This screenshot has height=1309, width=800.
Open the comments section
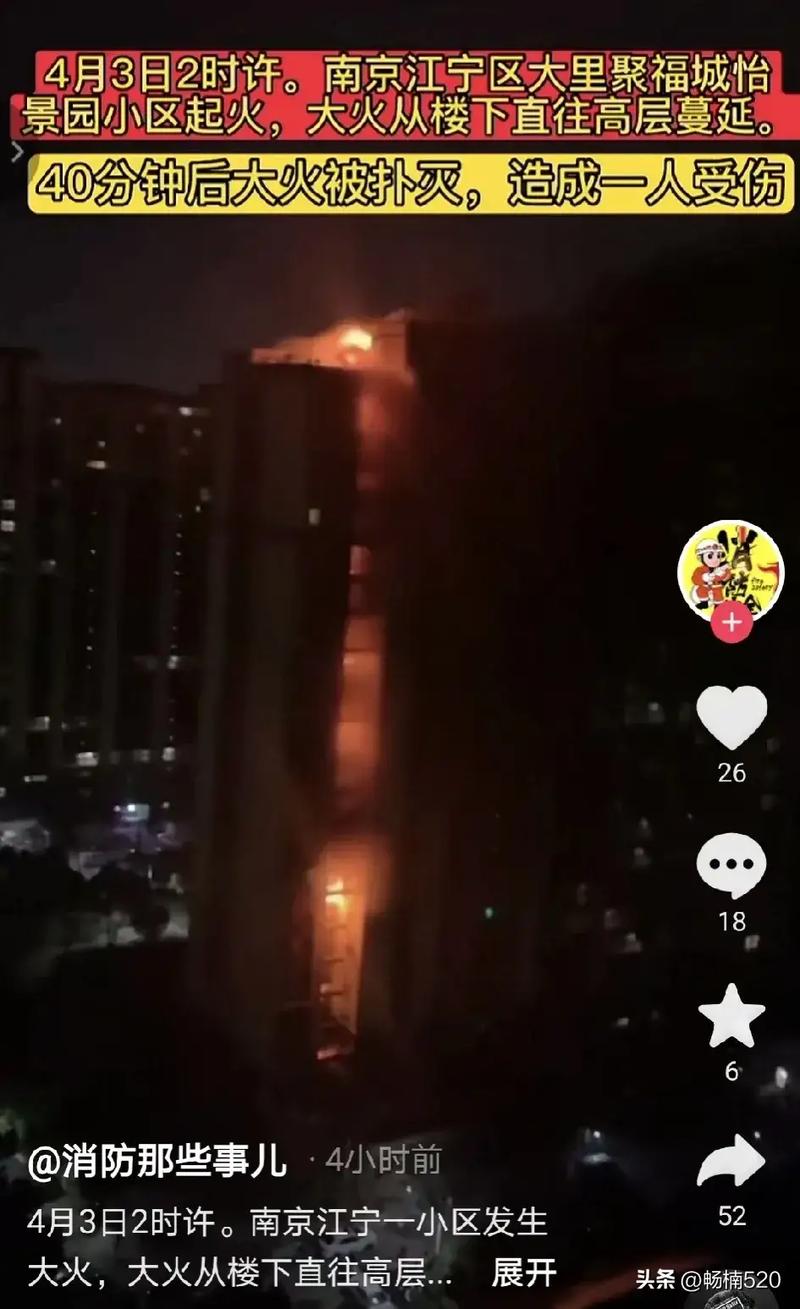coord(732,866)
